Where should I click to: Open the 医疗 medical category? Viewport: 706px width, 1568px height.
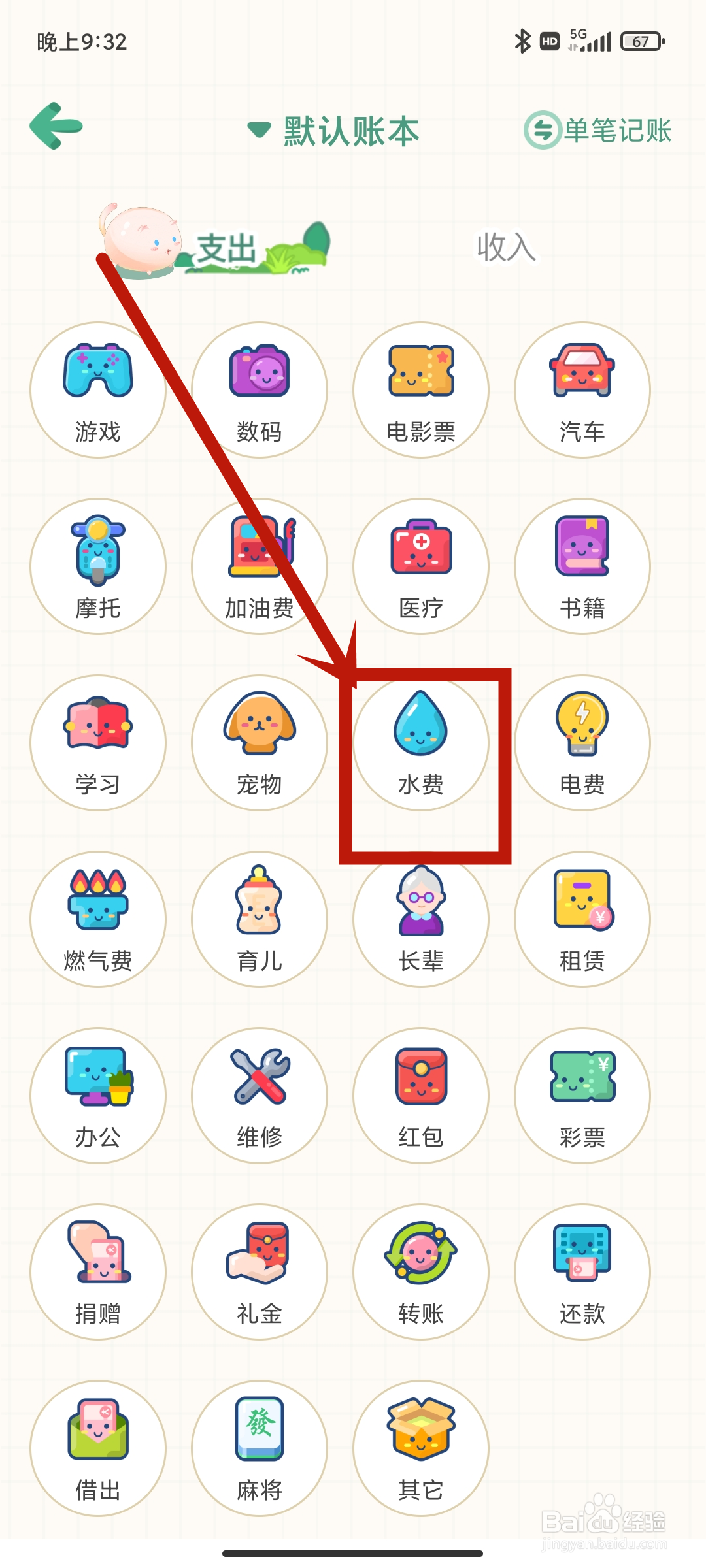(x=420, y=565)
